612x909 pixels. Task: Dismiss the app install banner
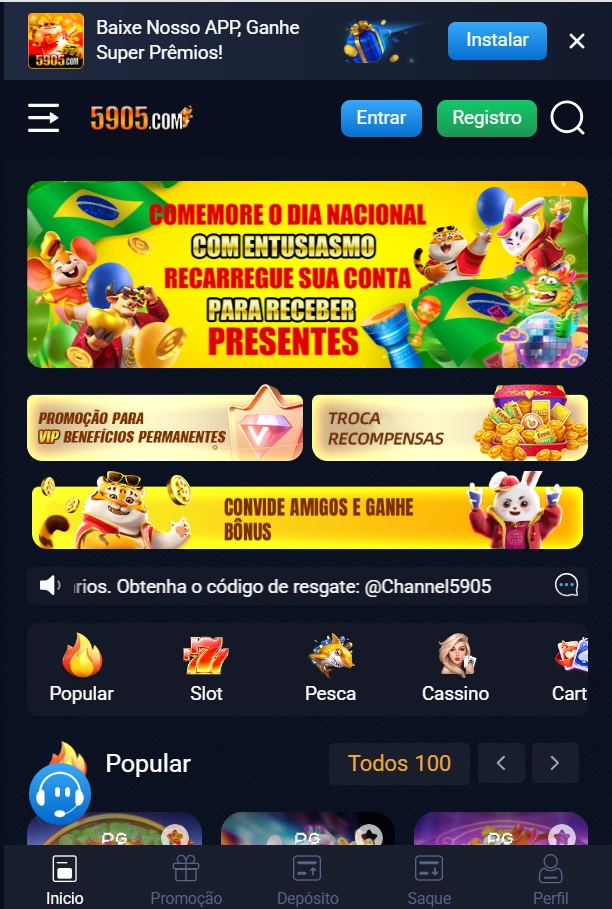tap(577, 41)
